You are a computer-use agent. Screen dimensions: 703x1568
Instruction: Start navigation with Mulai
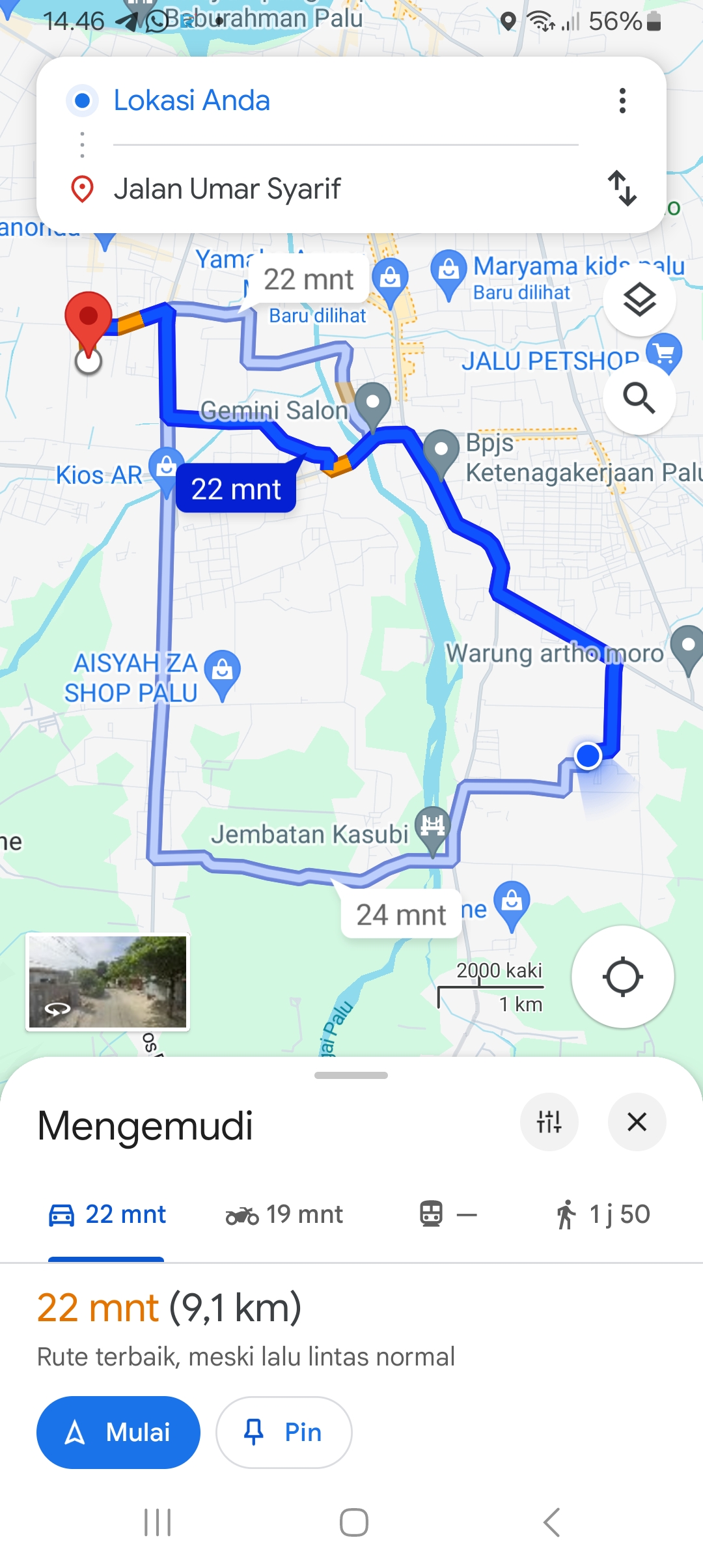[x=118, y=1432]
